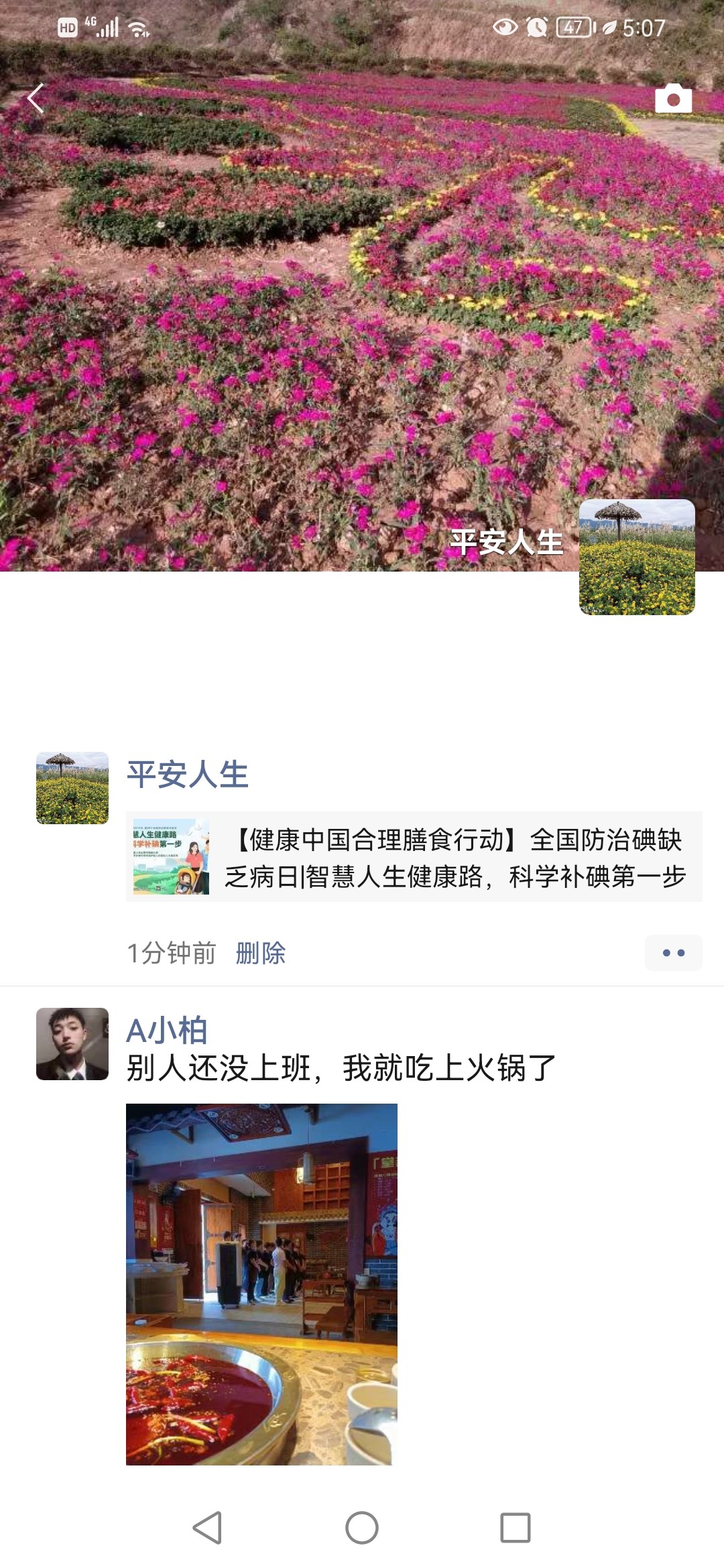Viewport: 724px width, 1568px height.
Task: Open the 平安人生 profile avatar on the cover
Action: point(637,557)
